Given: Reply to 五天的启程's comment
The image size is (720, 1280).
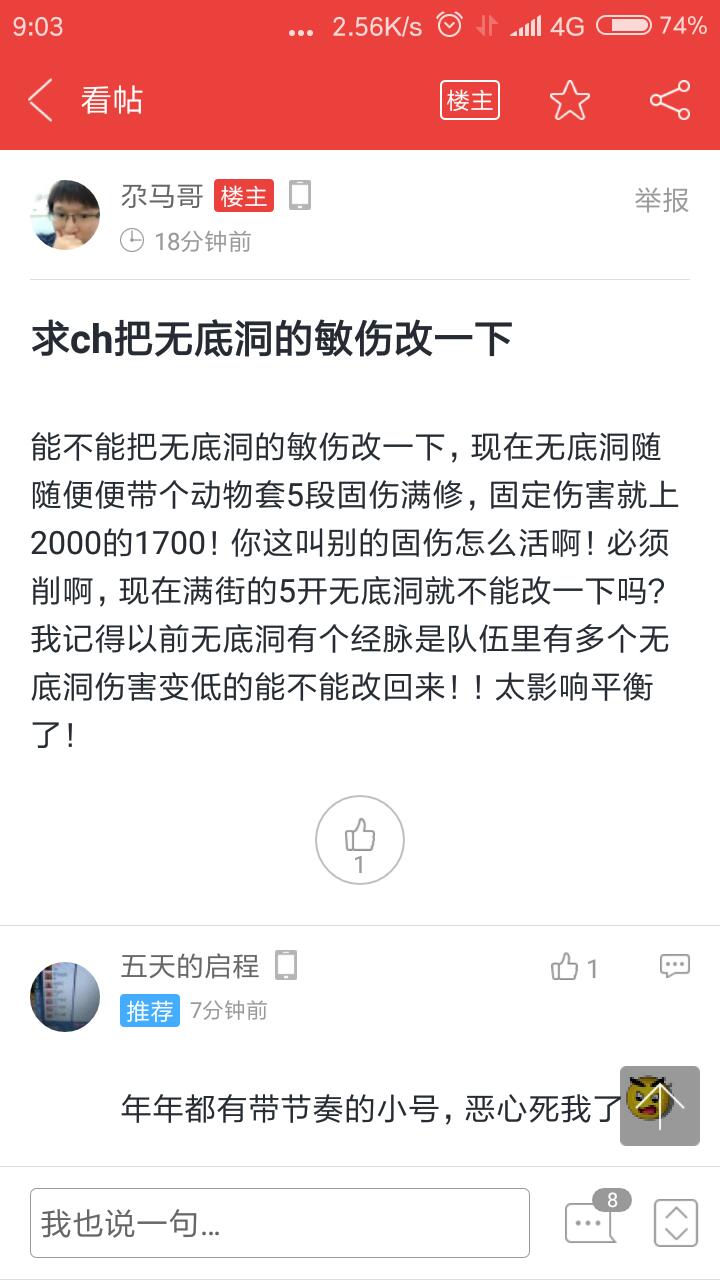Looking at the screenshot, I should coord(675,966).
